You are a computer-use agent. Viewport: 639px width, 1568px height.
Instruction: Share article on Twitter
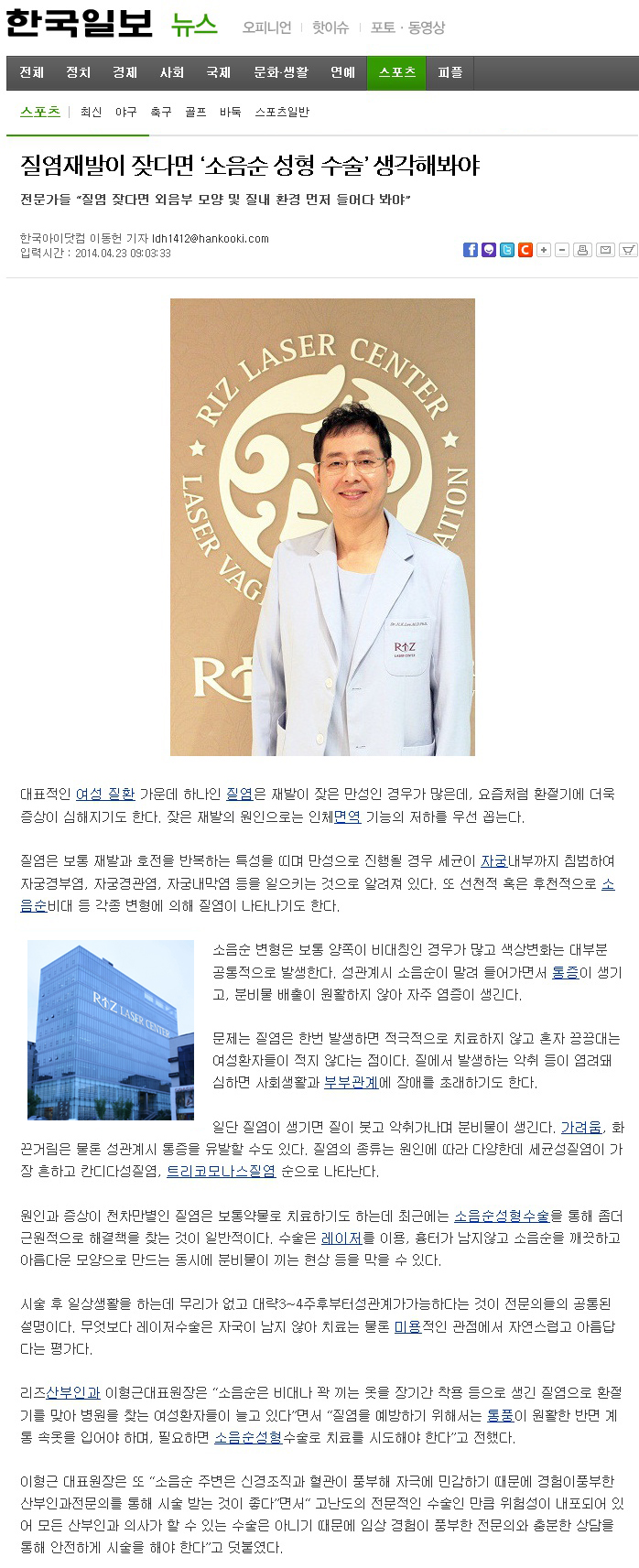(507, 250)
